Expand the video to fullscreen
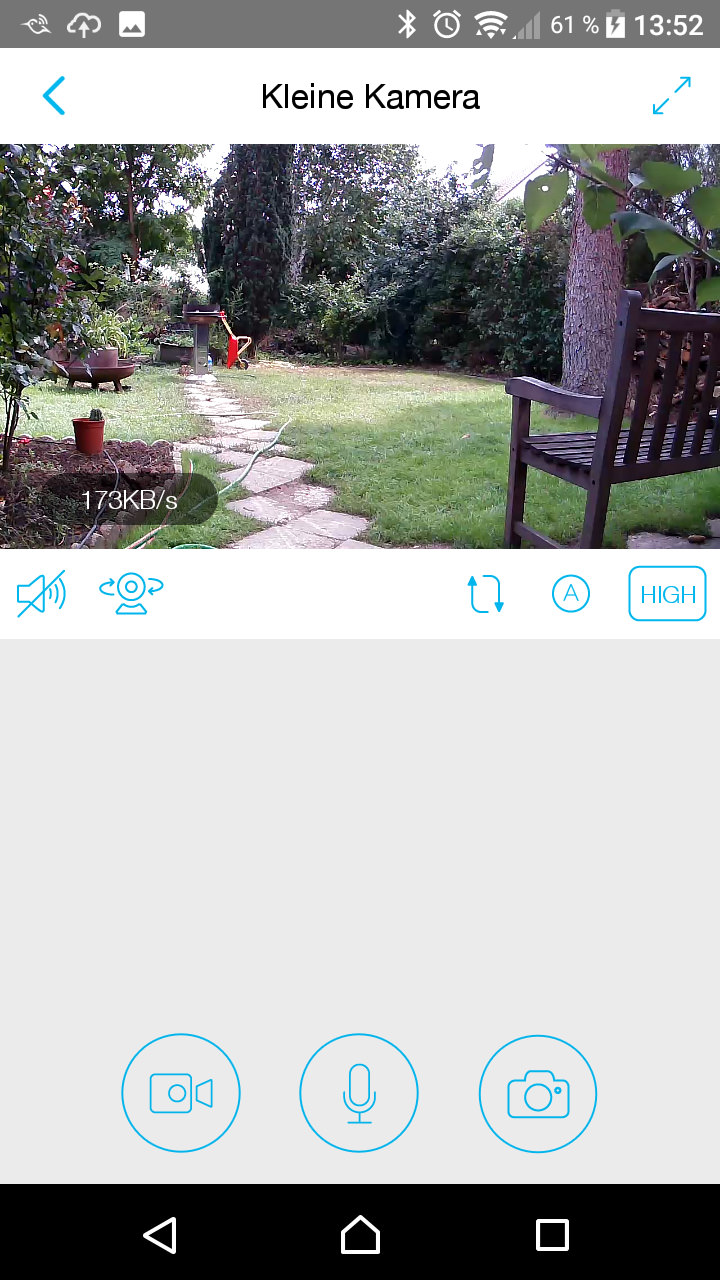This screenshot has height=1280, width=720. tap(671, 96)
